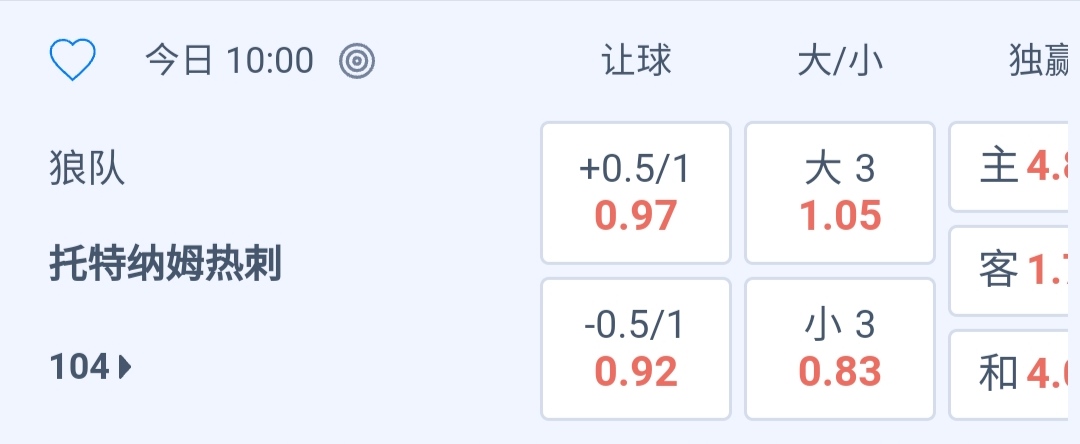Choose 小 3 at 0.83 odds
Viewport: 1080px width, 444px height.
tap(840, 349)
